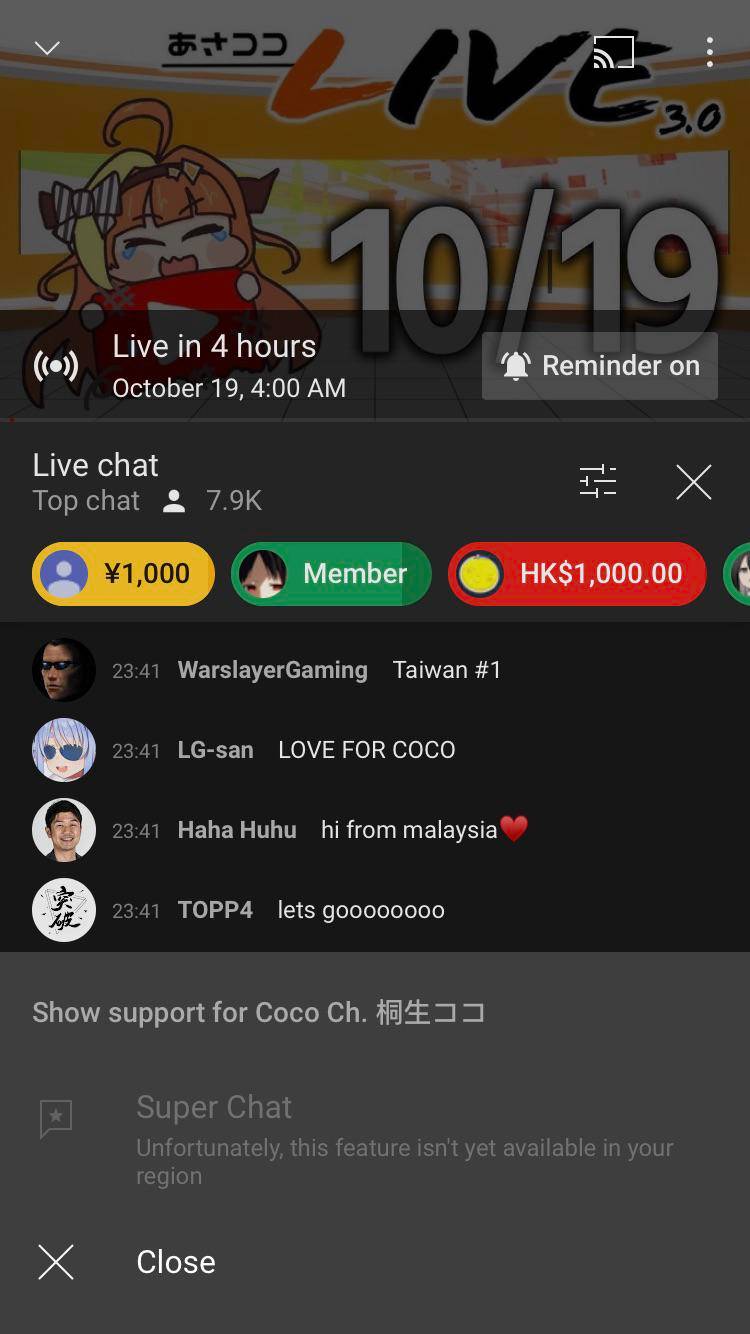View the green Member chip

331,574
